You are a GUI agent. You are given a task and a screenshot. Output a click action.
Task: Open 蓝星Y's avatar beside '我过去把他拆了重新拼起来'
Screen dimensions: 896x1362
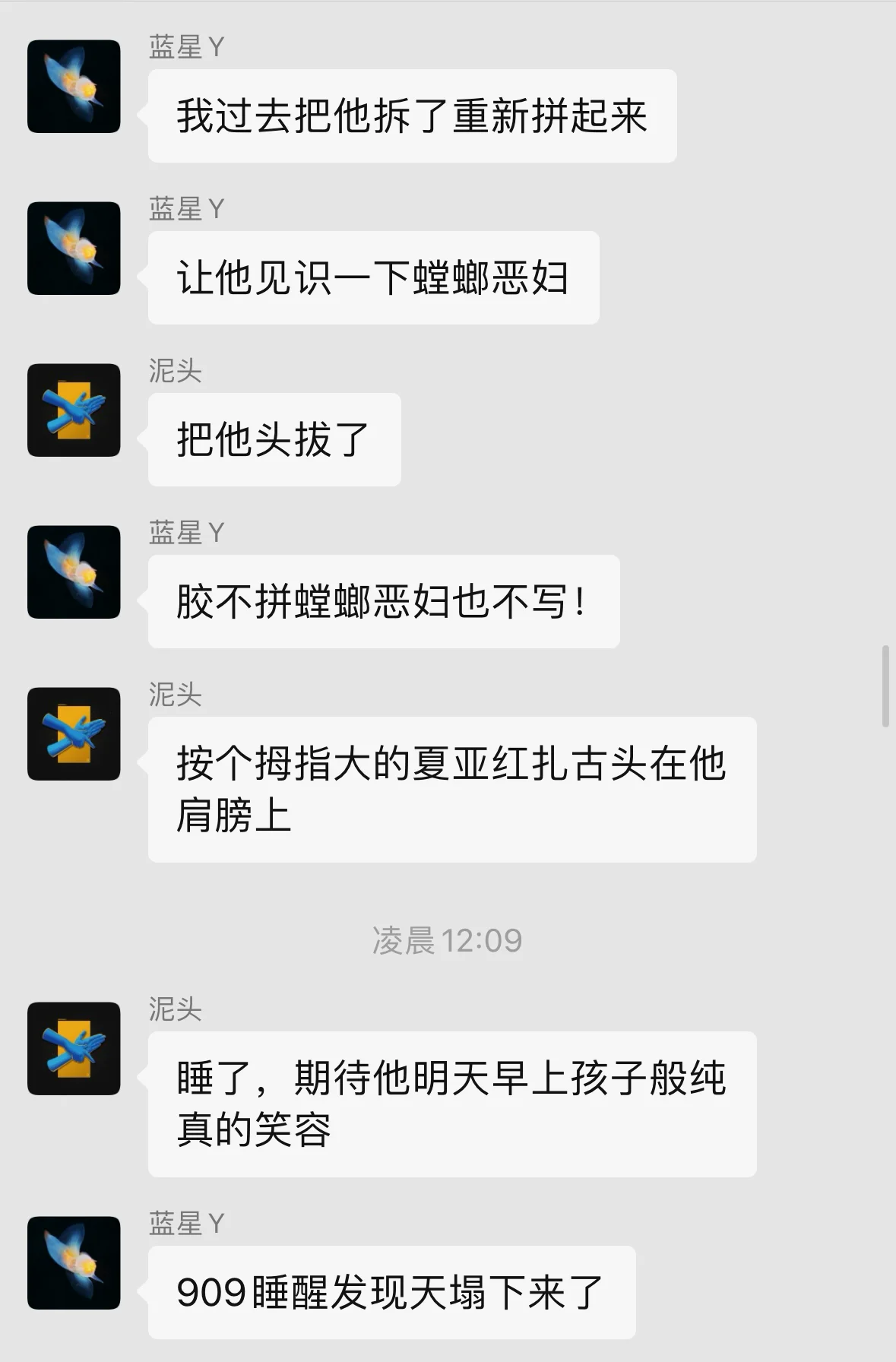pyautogui.click(x=74, y=87)
